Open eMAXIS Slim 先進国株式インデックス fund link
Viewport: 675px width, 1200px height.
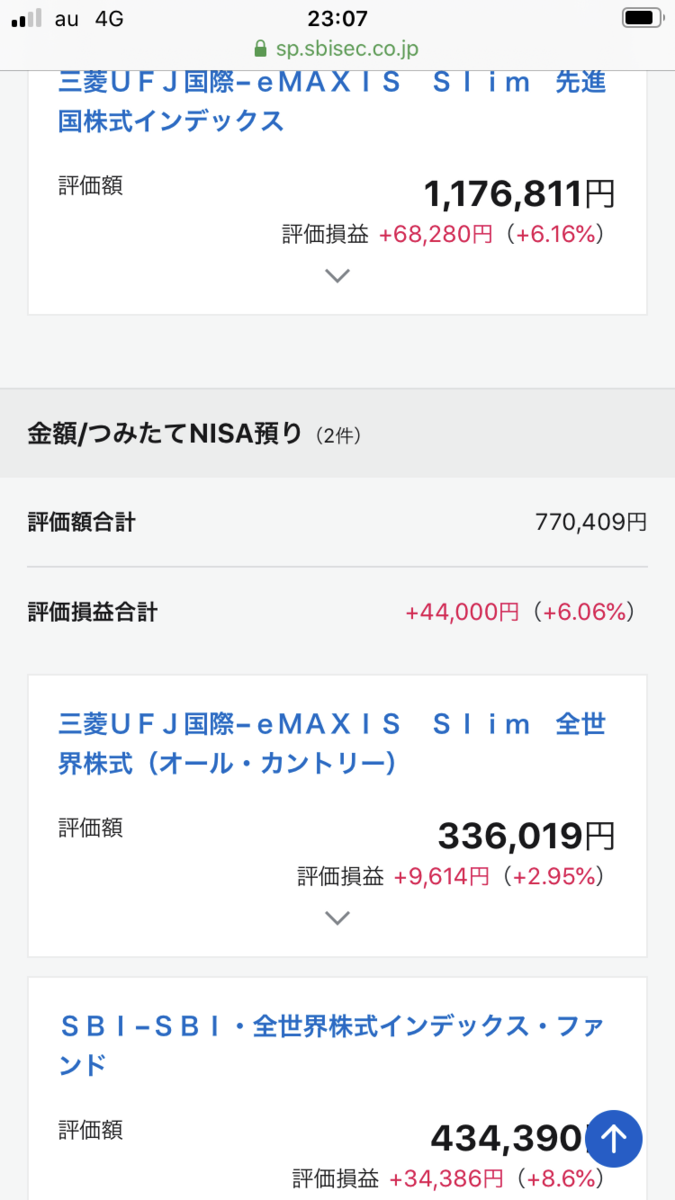[x=332, y=101]
